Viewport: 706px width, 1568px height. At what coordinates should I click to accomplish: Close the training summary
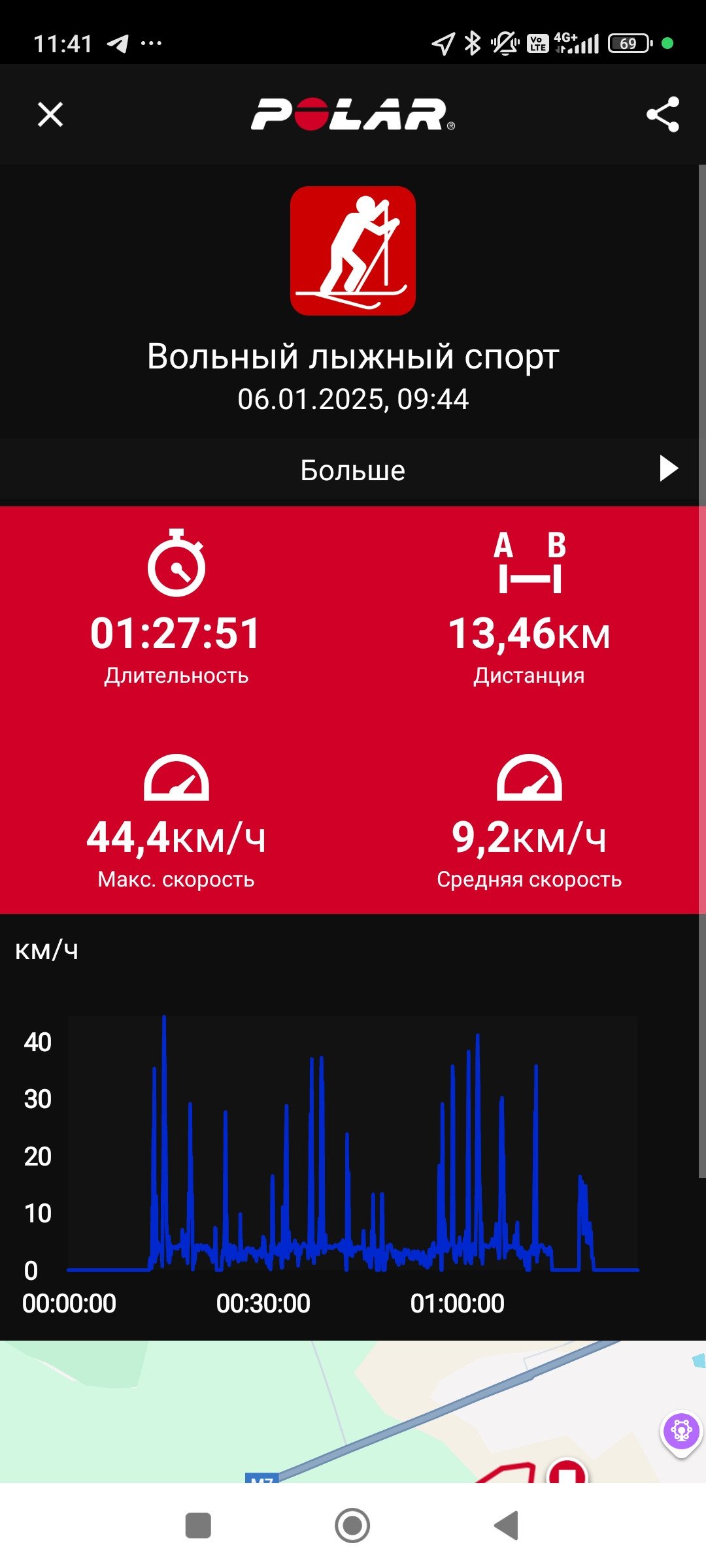pos(50,114)
